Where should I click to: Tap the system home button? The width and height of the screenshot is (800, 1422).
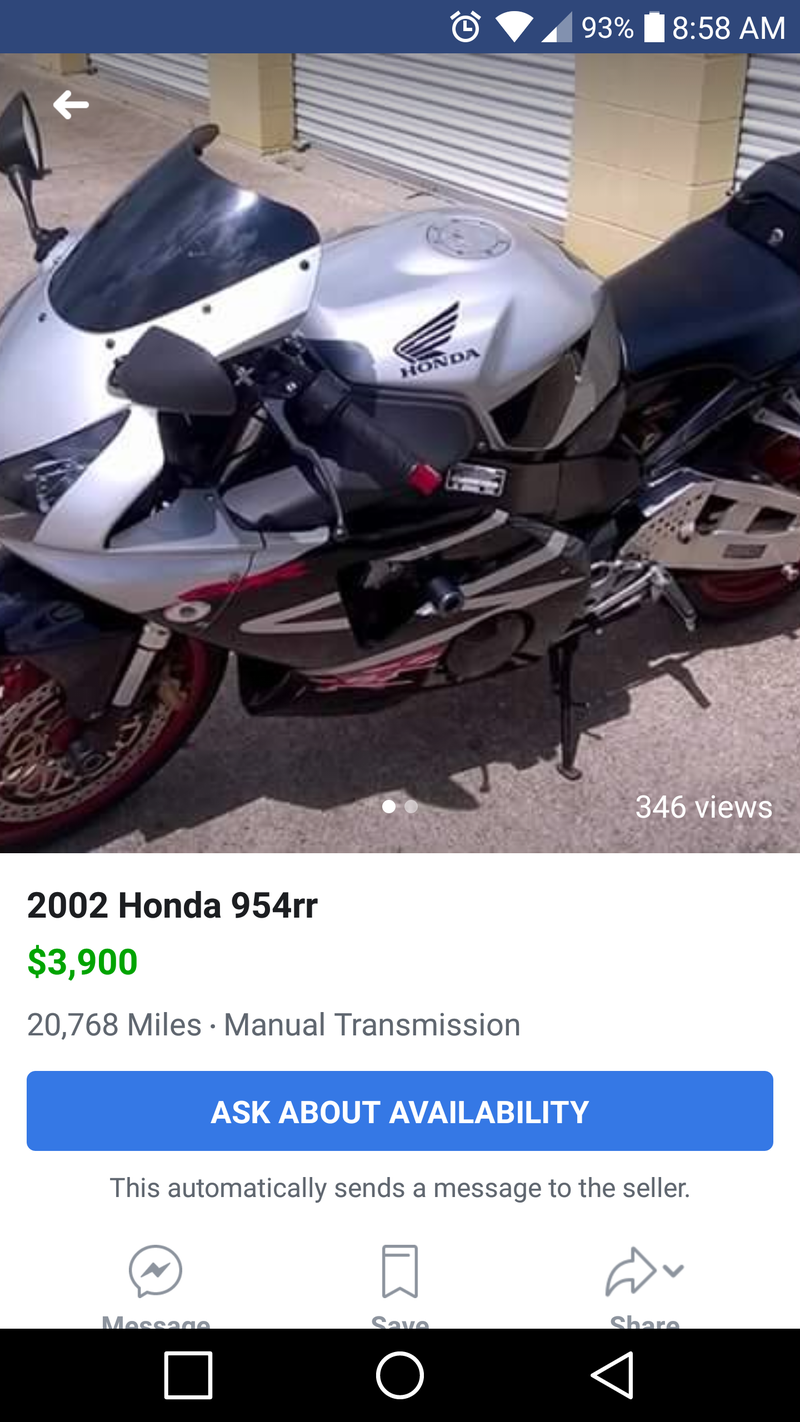coord(400,1375)
